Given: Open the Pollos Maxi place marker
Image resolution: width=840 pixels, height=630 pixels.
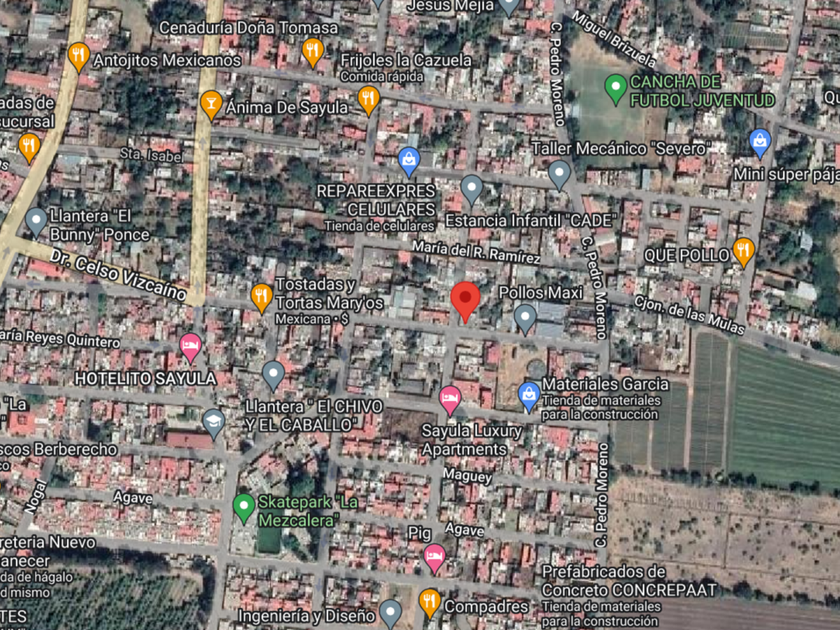Looking at the screenshot, I should click(525, 318).
